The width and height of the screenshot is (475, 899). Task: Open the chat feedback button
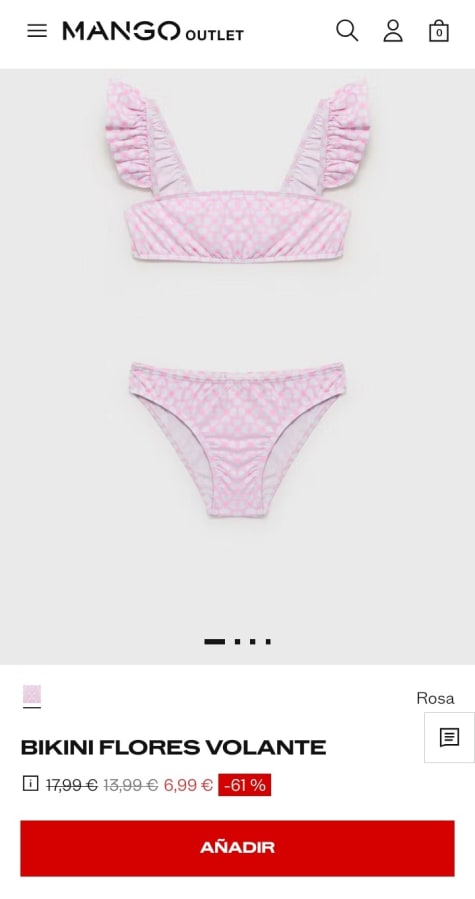tap(449, 737)
